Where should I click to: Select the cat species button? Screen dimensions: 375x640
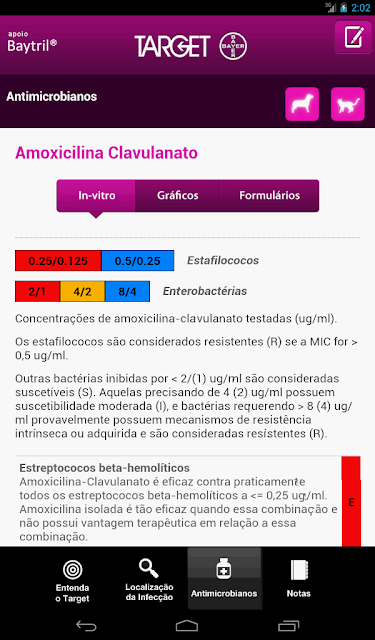coord(348,104)
